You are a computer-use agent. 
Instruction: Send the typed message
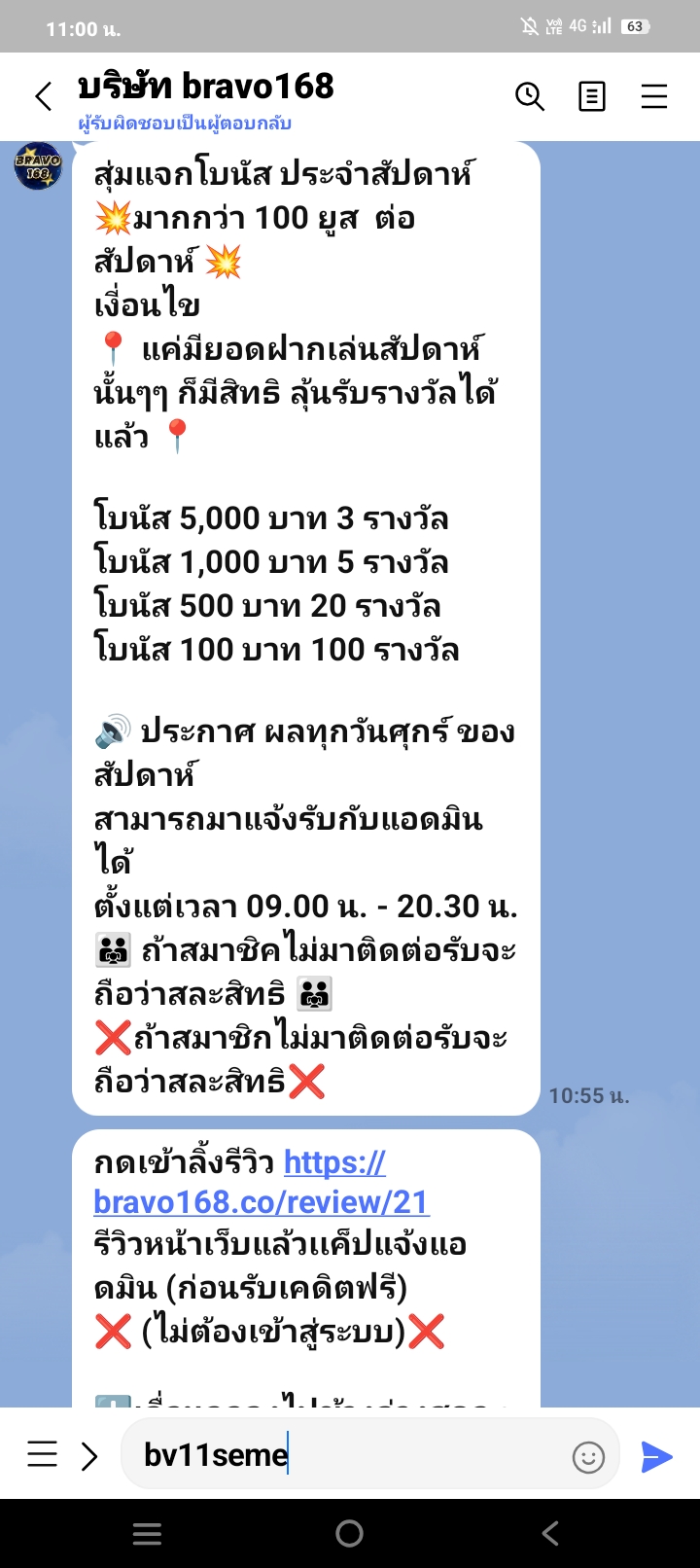(657, 1456)
